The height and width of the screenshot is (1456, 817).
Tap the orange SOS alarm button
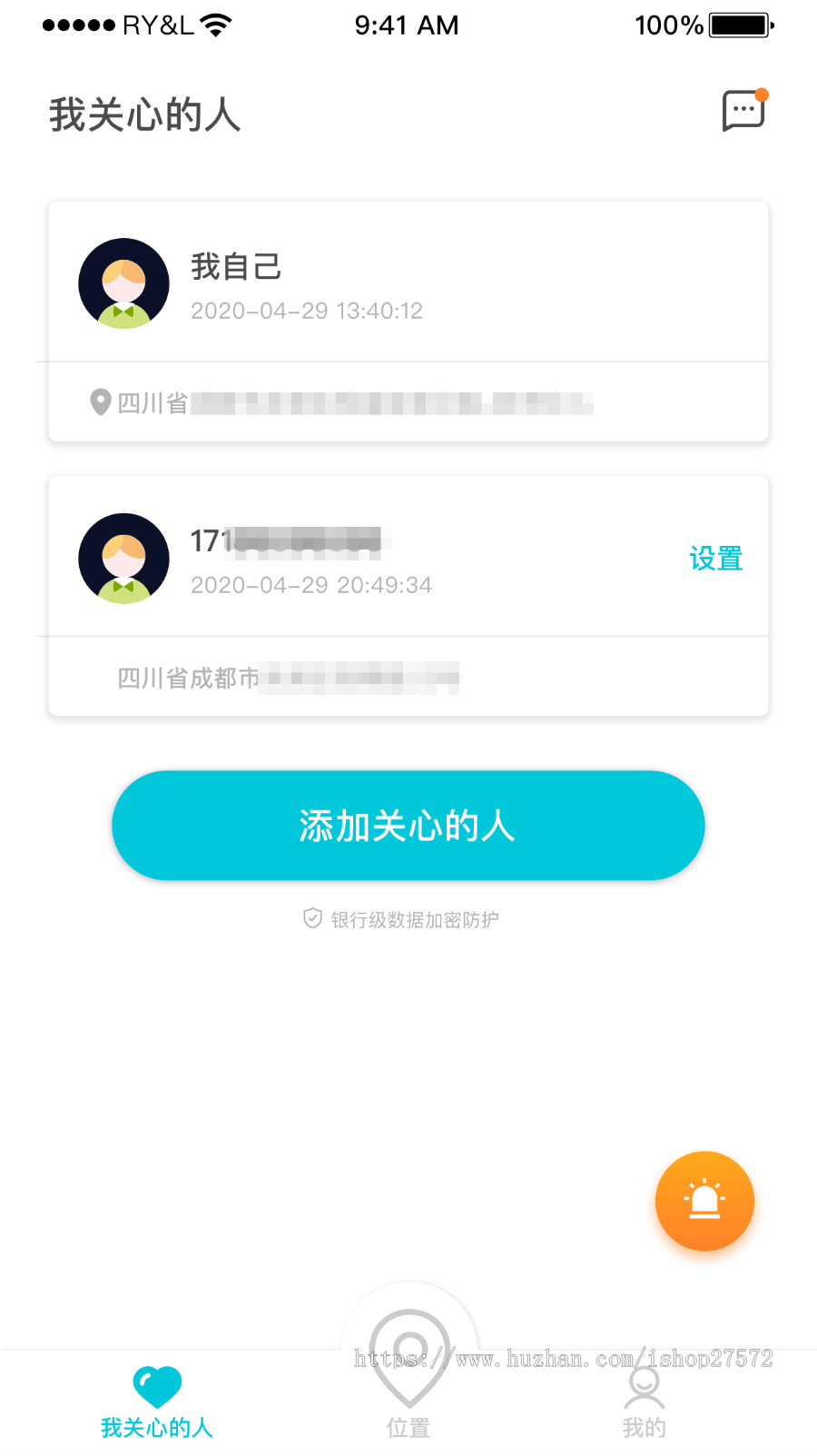tap(704, 1201)
